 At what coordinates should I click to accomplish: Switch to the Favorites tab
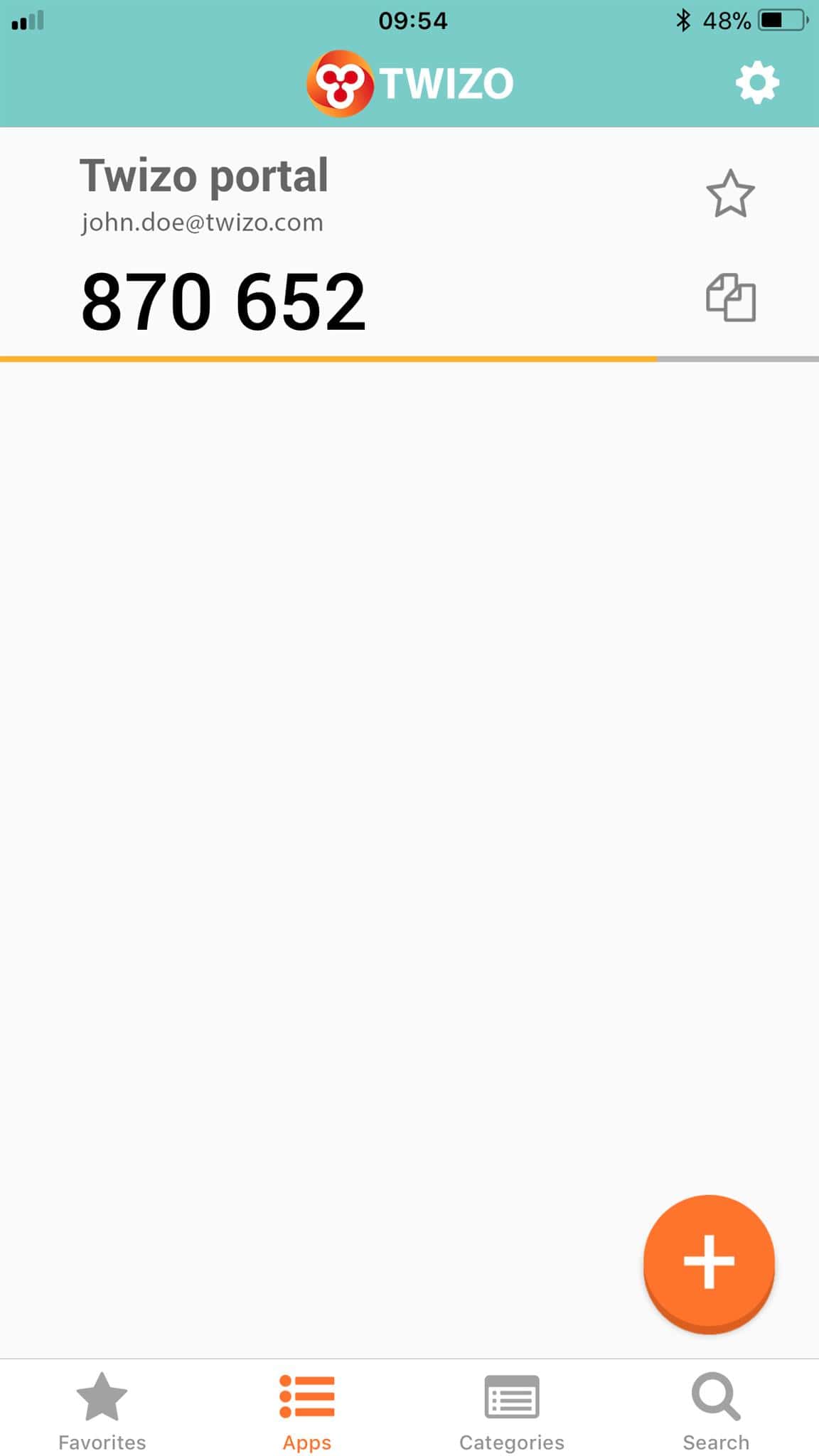point(102,1410)
